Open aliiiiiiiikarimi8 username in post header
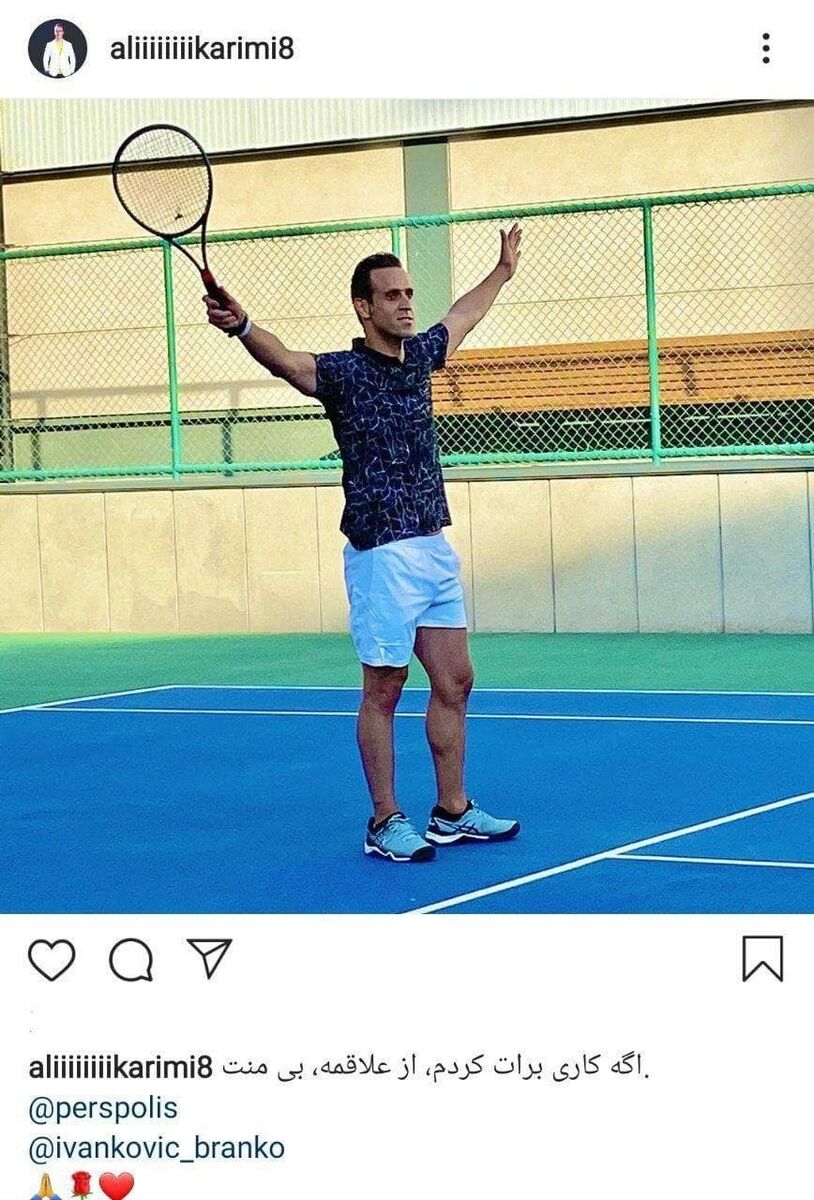This screenshot has width=814, height=1200. pos(202,48)
